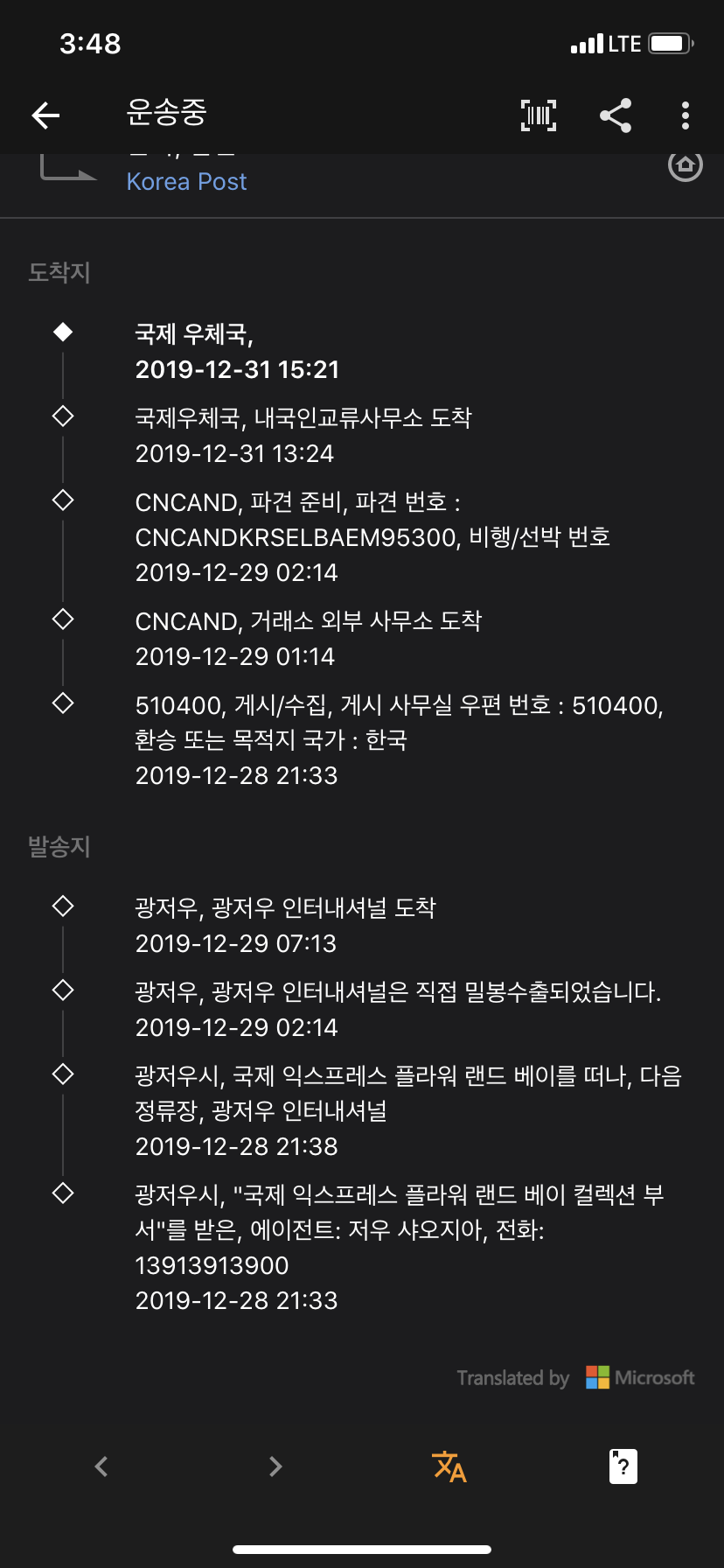Open the three-dot overflow menu

(x=686, y=115)
